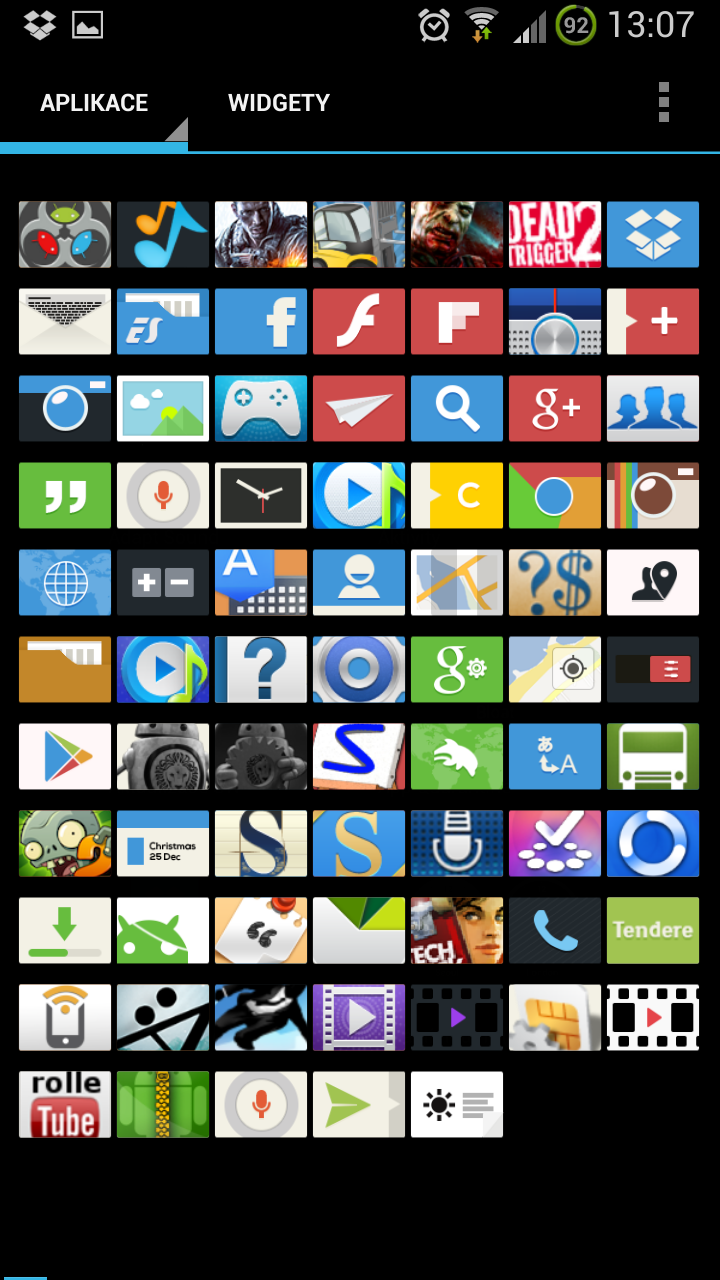Viewport: 720px width, 1280px height.
Task: Select the Aplikace tab
Action: point(94,103)
